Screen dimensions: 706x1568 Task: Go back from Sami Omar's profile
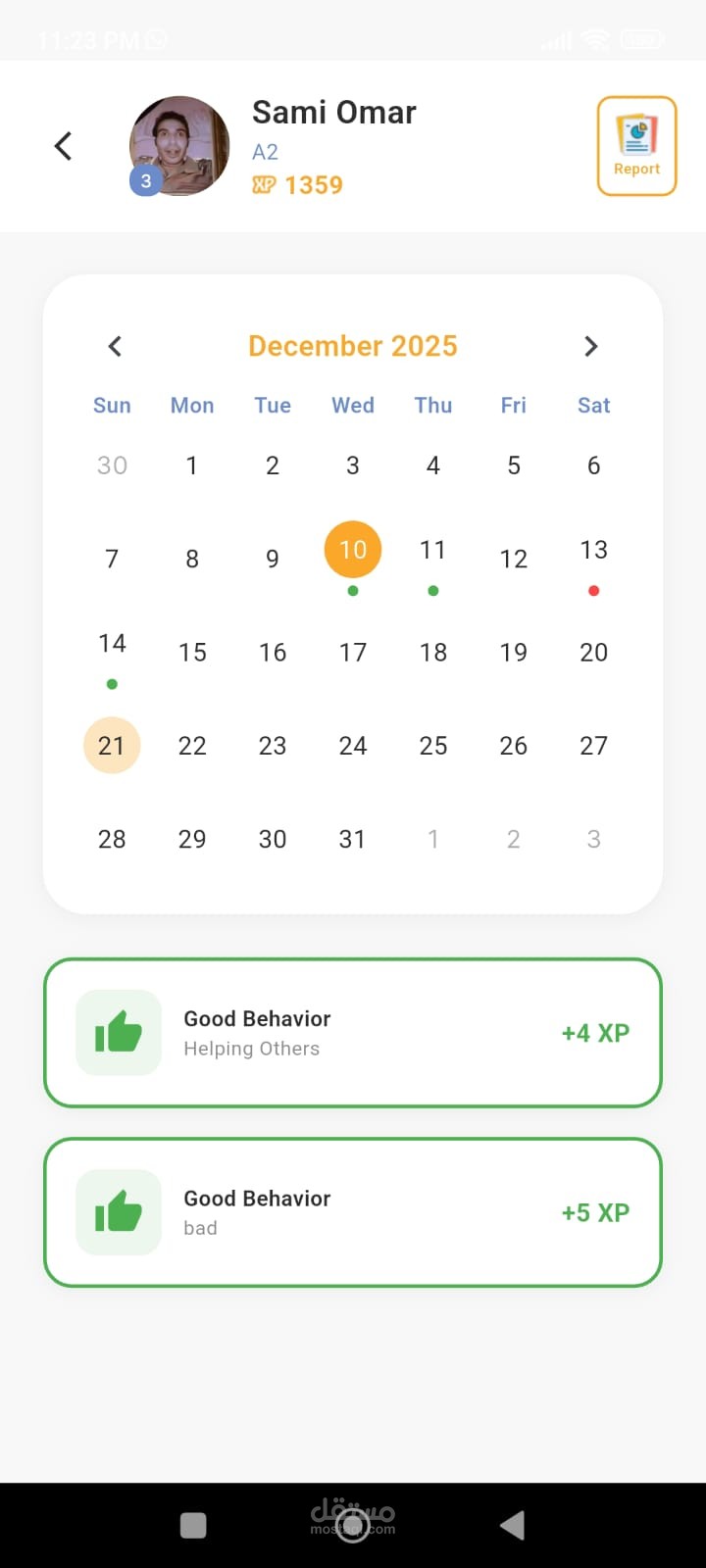click(64, 146)
